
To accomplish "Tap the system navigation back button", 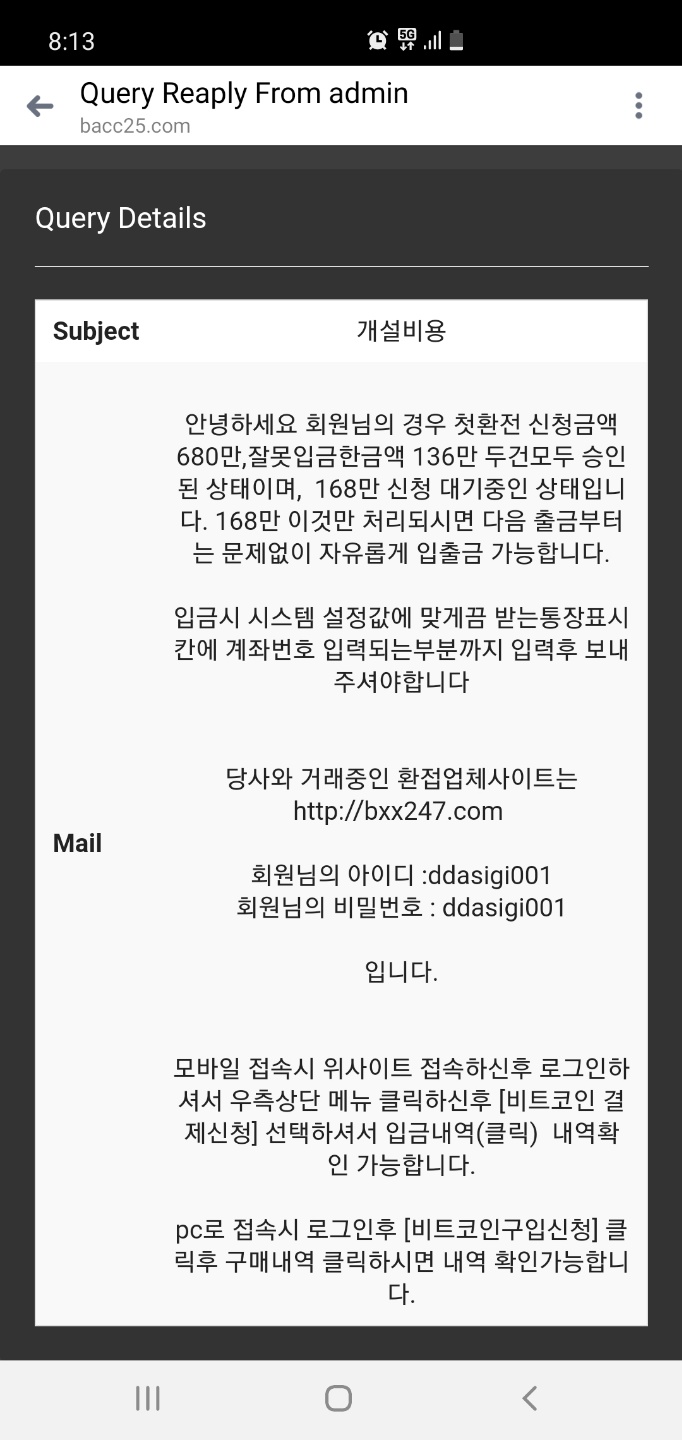I will (530, 1398).
